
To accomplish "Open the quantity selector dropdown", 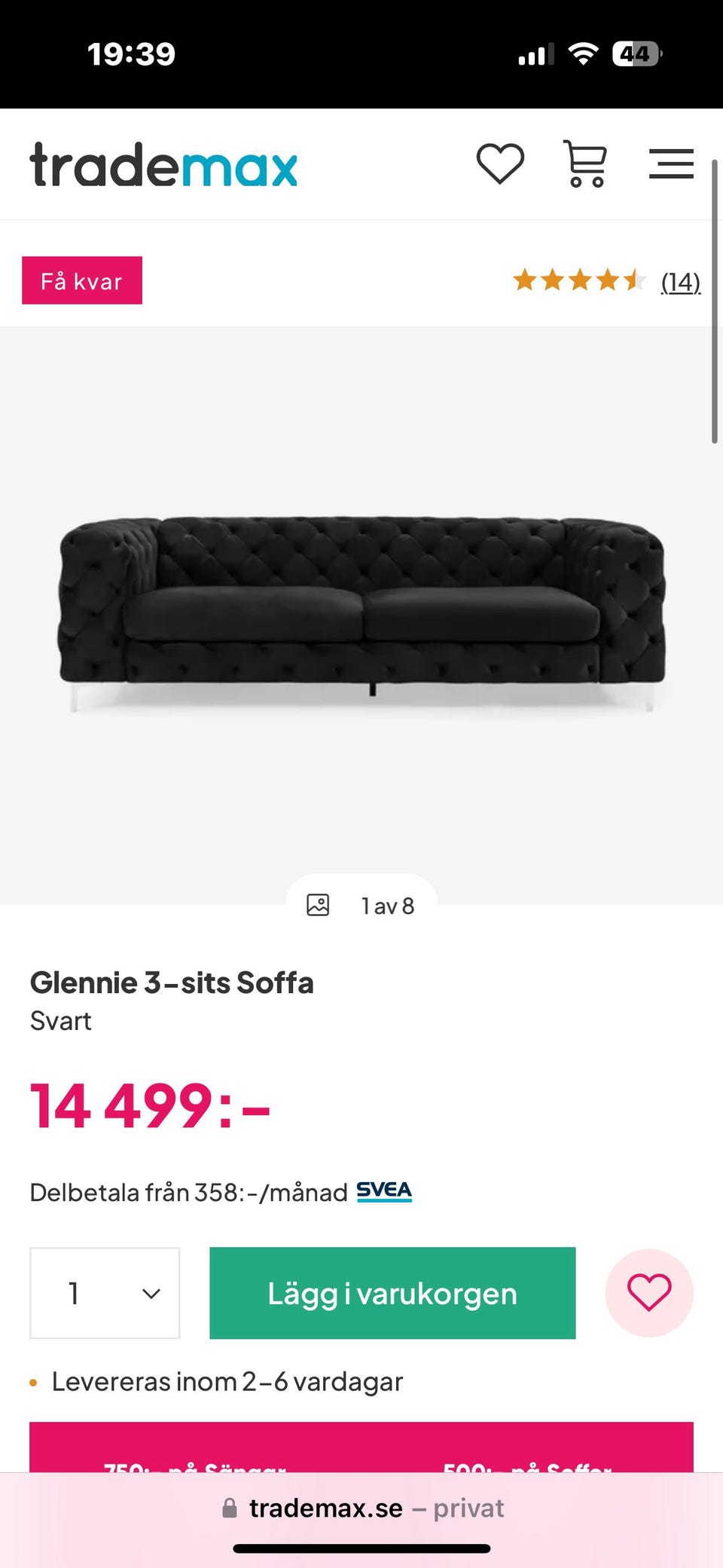I will point(103,1293).
